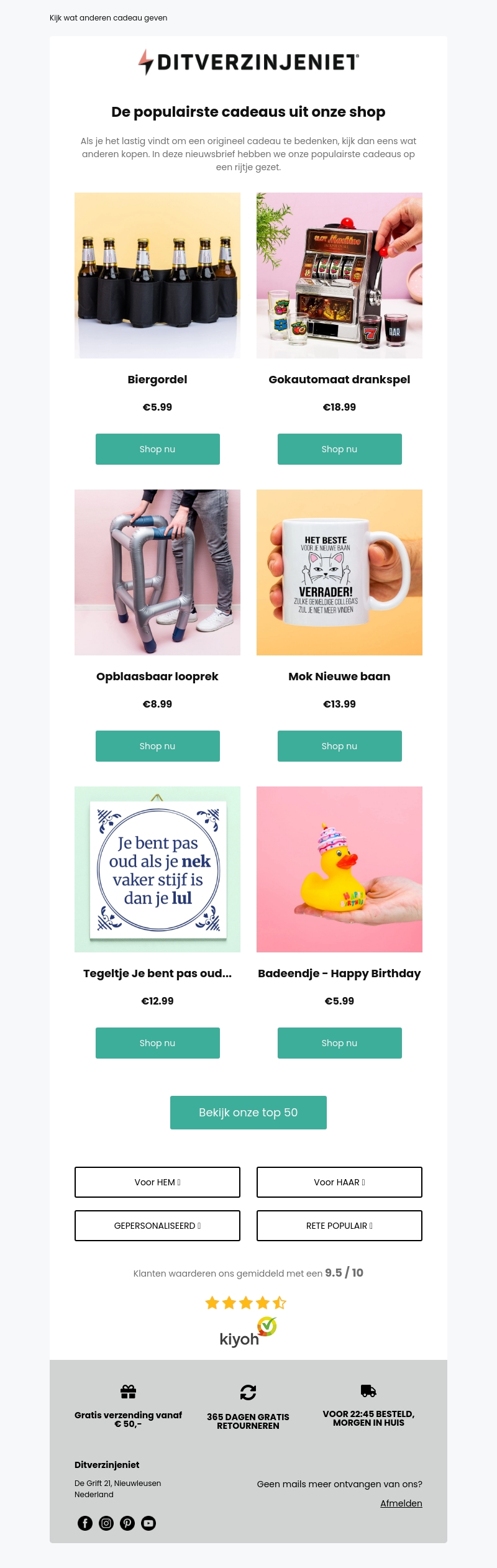Tap Shop nu for Mok Nieuwe baan
The image size is (497, 1568).
tap(339, 746)
